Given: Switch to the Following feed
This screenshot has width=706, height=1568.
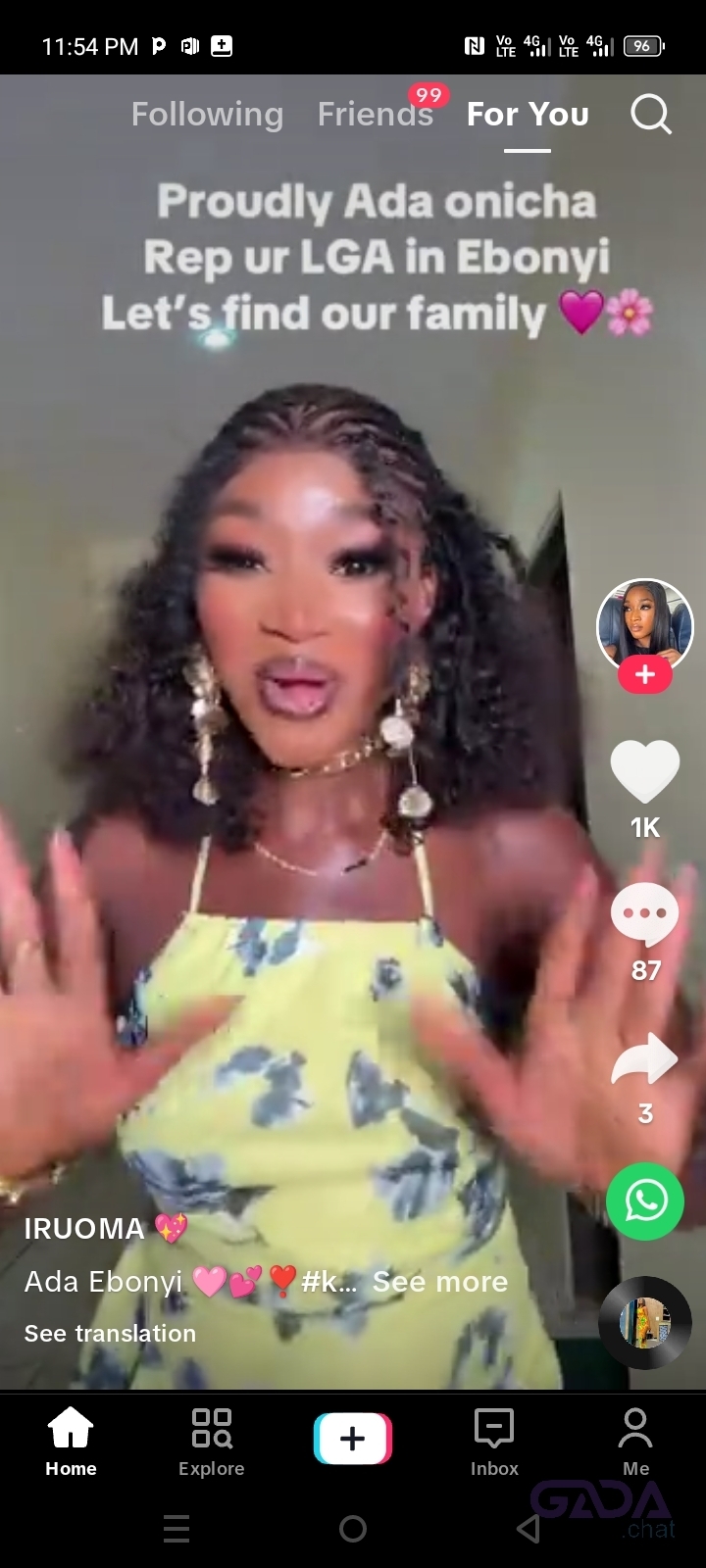Looking at the screenshot, I should coord(207,115).
